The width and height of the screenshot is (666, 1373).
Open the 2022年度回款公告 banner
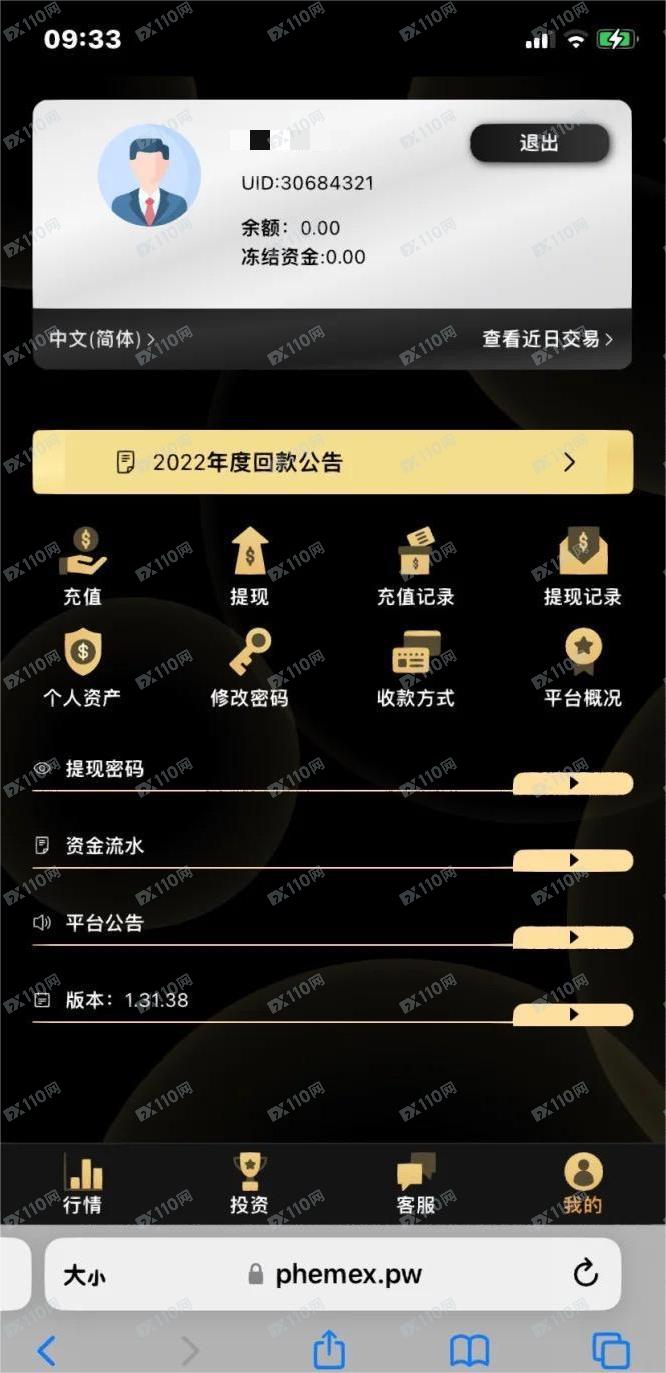[332, 462]
